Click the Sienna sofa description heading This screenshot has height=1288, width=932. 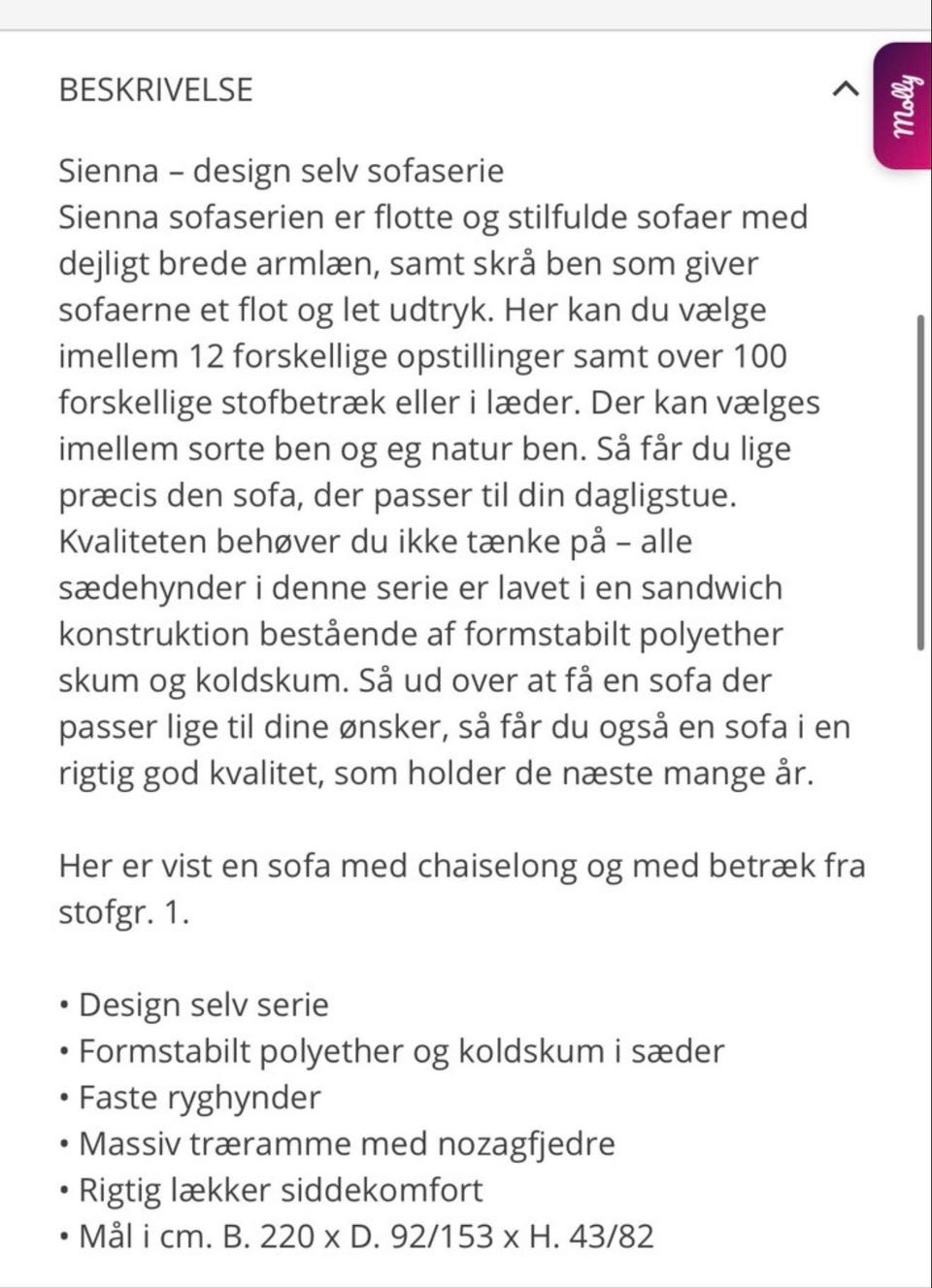[x=281, y=171]
